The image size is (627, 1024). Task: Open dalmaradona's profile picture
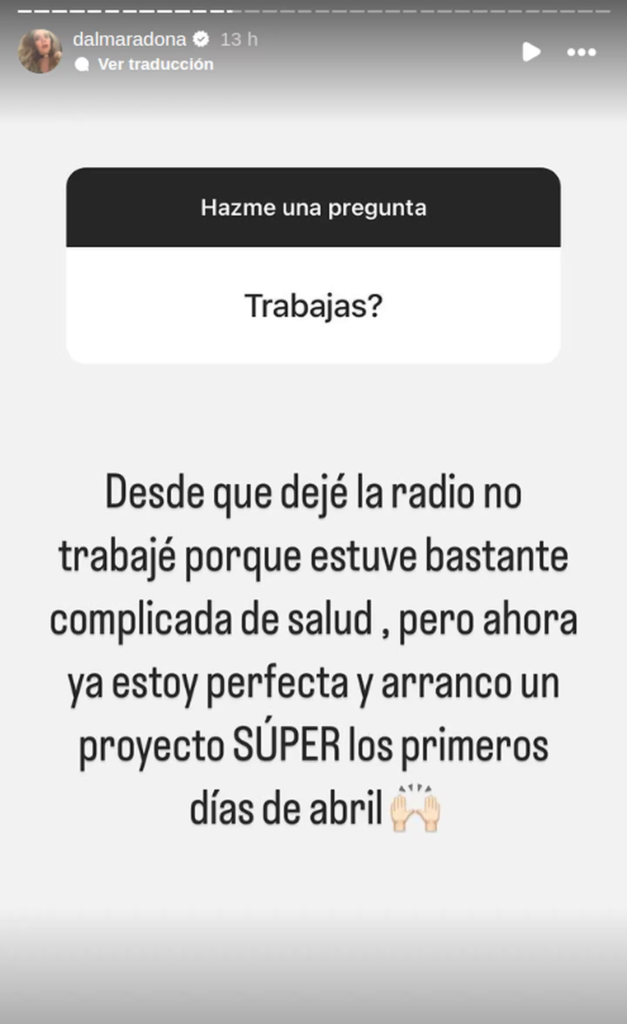click(40, 51)
